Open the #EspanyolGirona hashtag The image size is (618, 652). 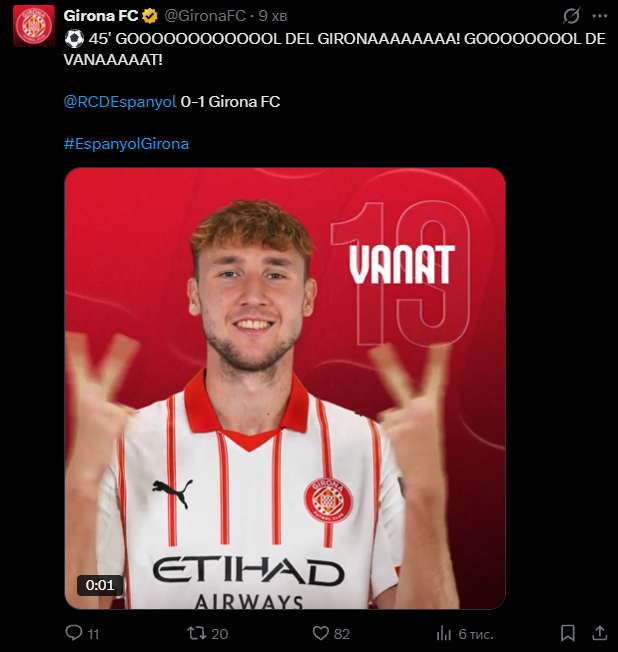pos(126,144)
